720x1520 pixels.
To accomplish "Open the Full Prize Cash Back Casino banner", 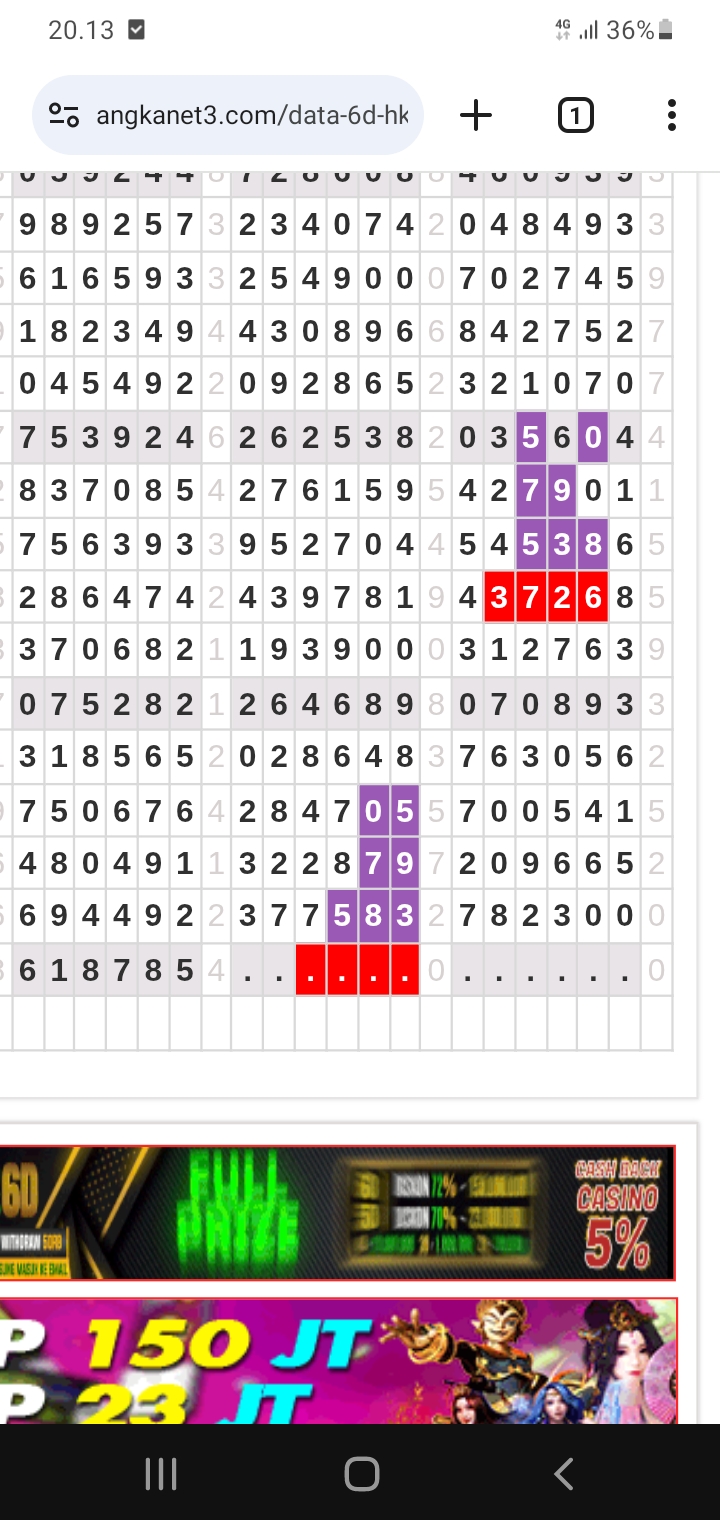I will [x=337, y=1213].
